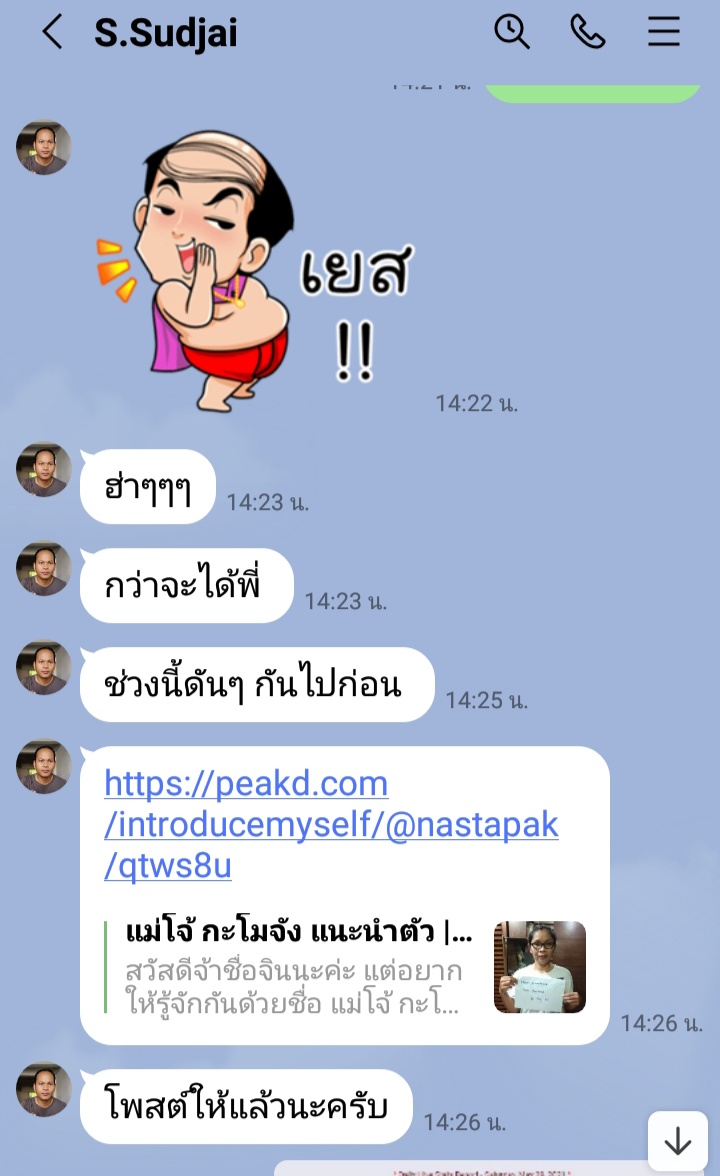The image size is (720, 1176).
Task: Open the link preview card for แม่โจ้ กะโมจัง
Action: pyautogui.click(x=346, y=968)
